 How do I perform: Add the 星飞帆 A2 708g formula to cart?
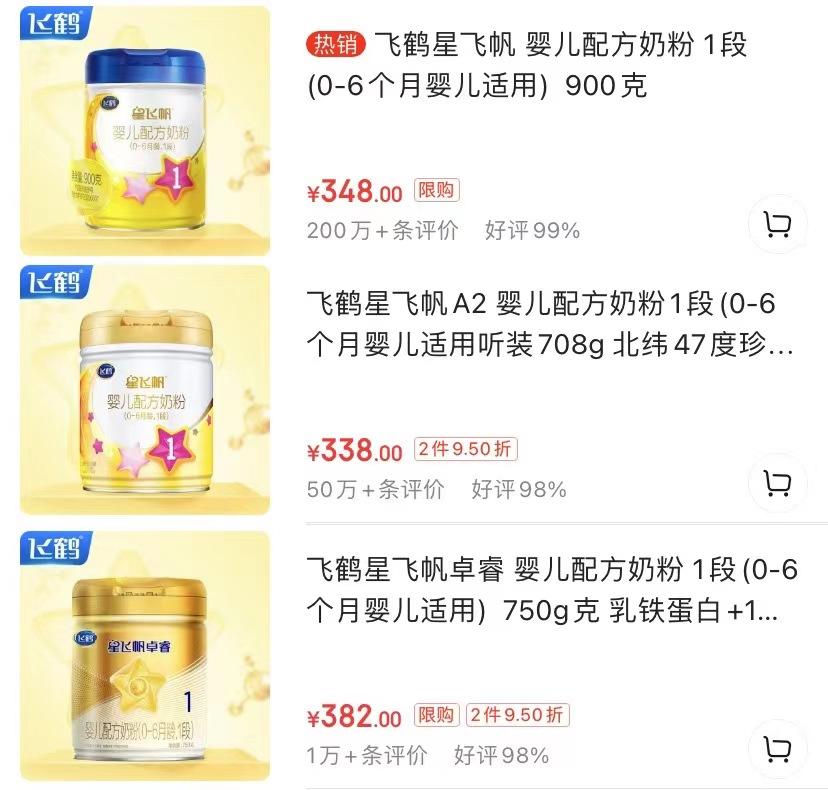click(777, 483)
